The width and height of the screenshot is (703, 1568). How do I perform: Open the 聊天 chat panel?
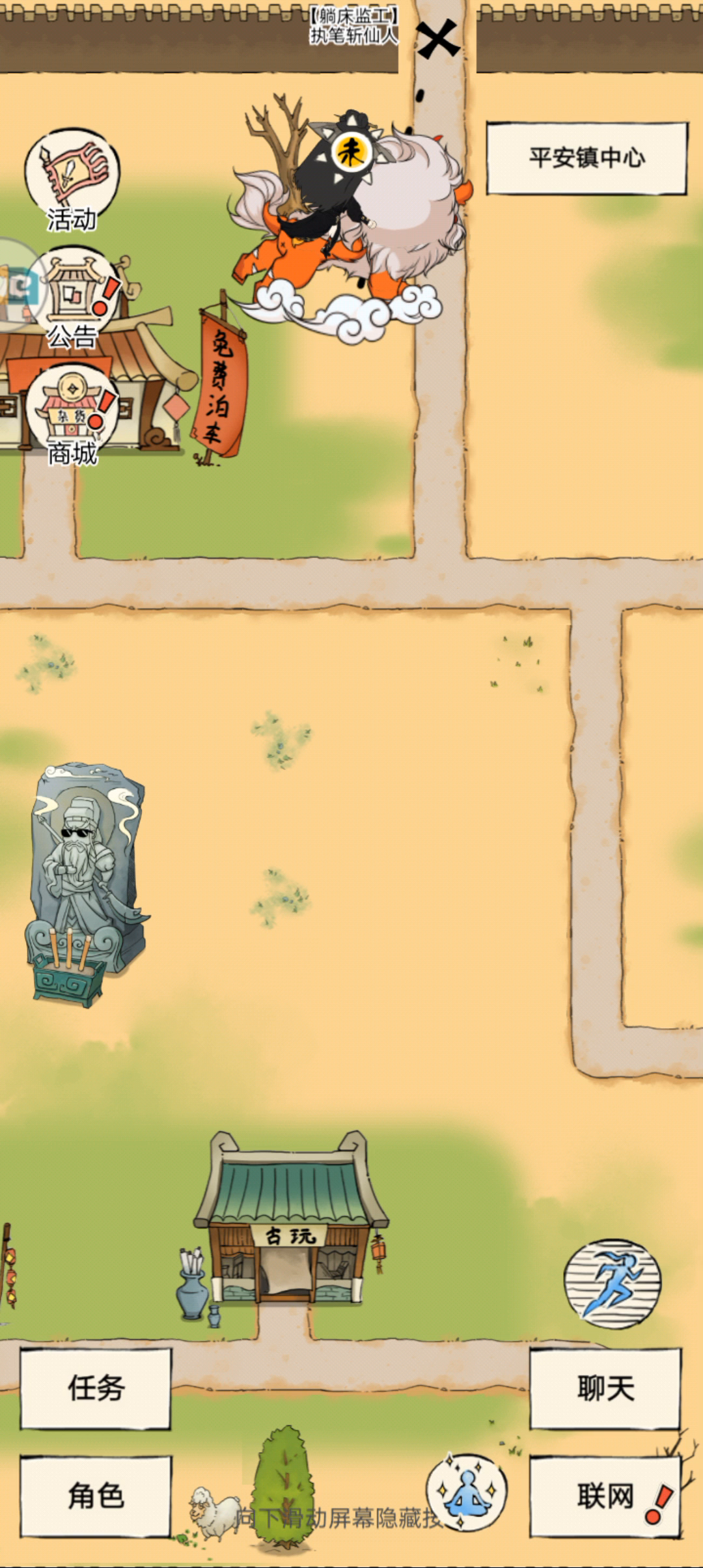605,1388
